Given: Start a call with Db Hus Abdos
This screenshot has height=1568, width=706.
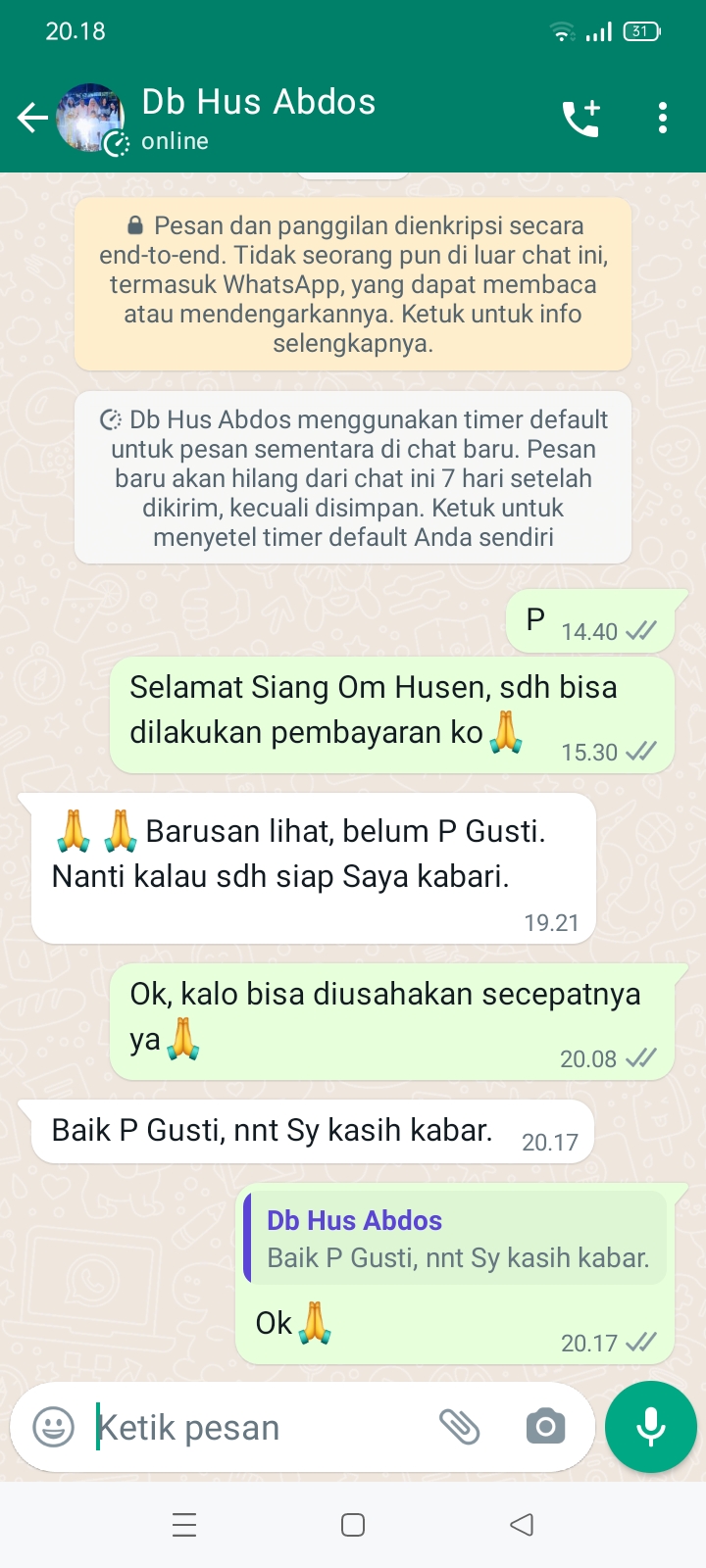Looking at the screenshot, I should (x=580, y=119).
